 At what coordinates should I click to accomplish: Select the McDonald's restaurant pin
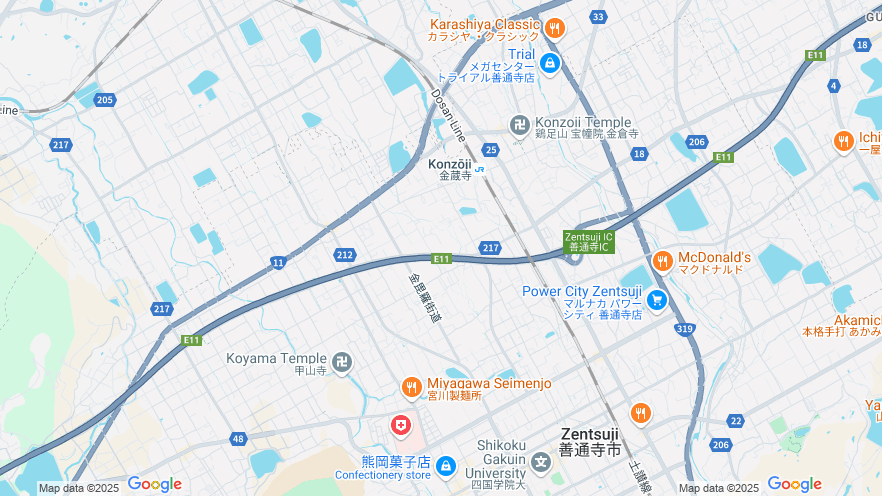(662, 261)
